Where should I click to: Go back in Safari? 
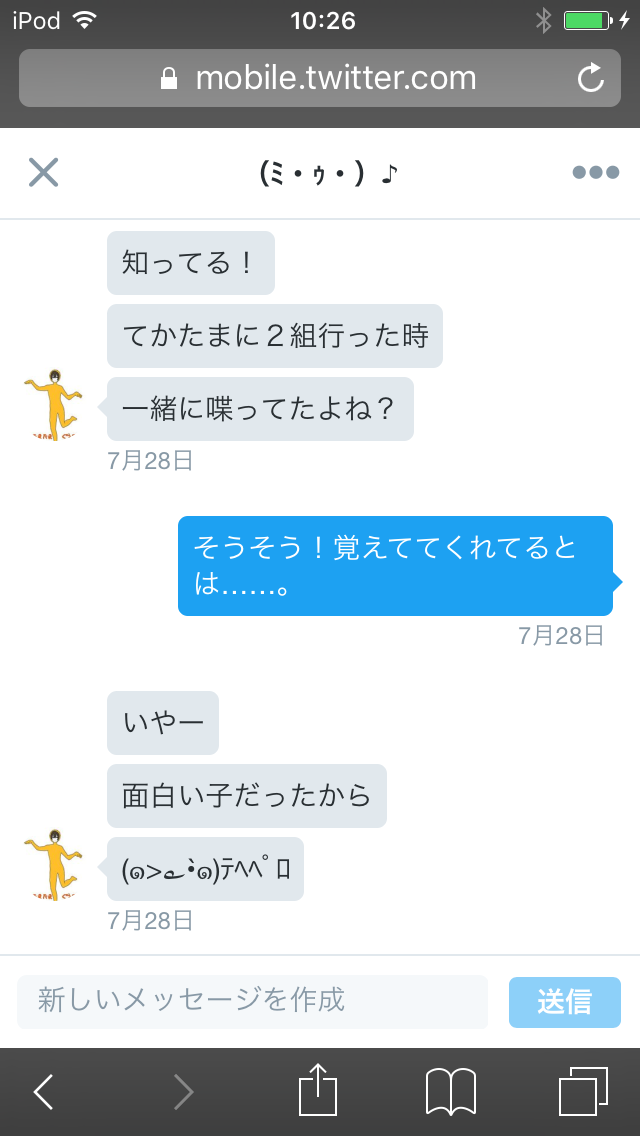pyautogui.click(x=44, y=1092)
